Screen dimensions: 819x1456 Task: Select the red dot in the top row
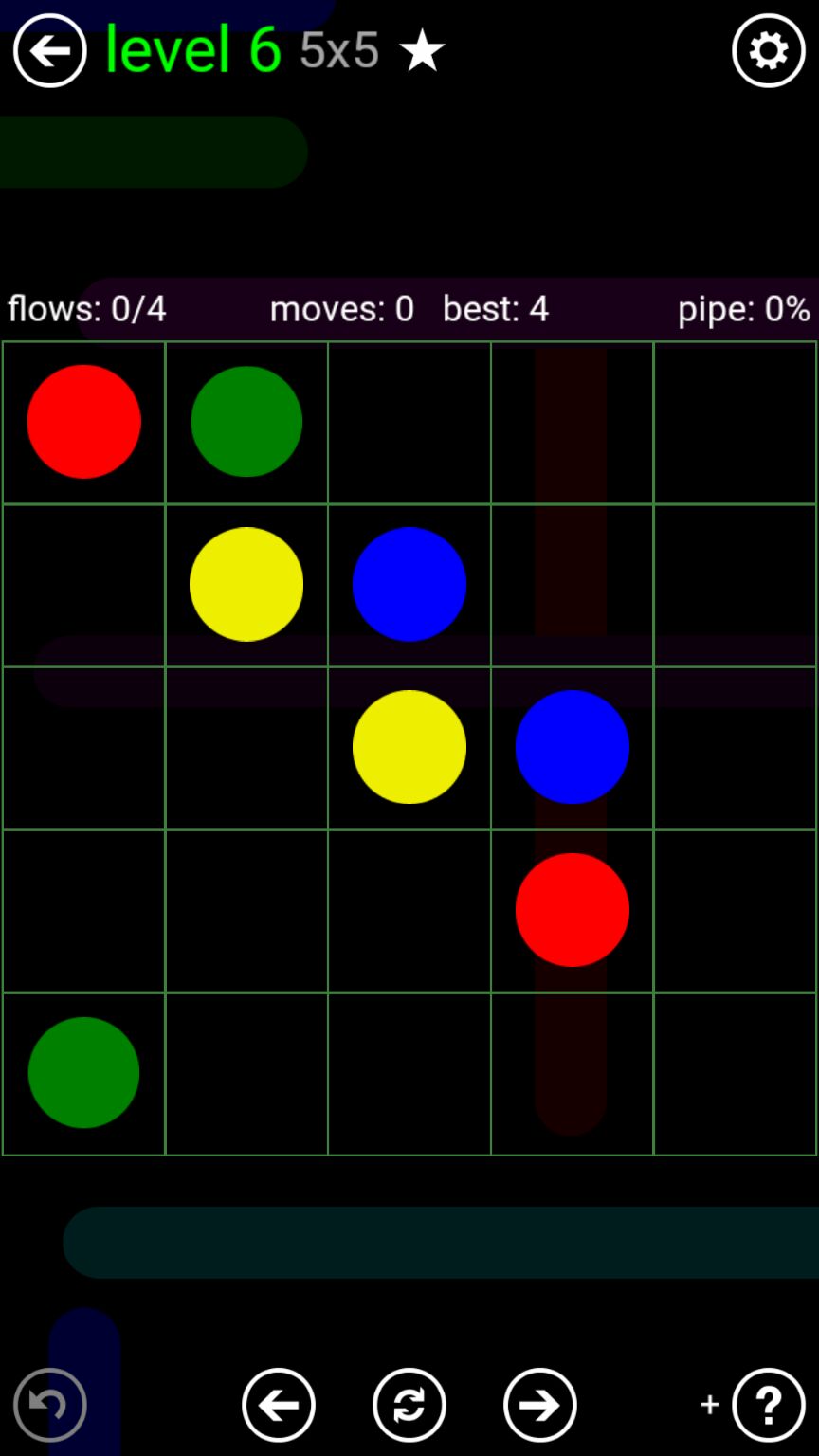click(84, 422)
